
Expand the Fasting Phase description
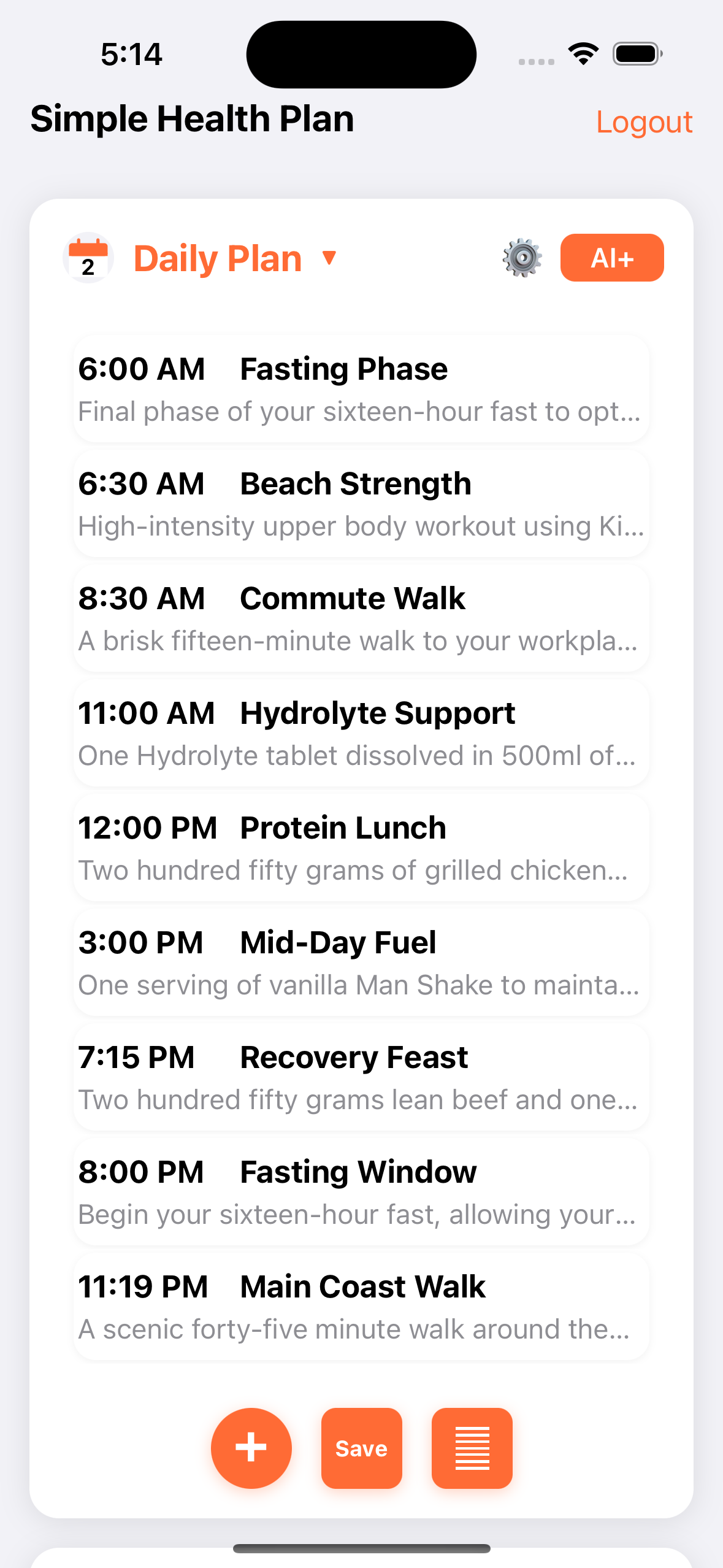click(x=361, y=390)
